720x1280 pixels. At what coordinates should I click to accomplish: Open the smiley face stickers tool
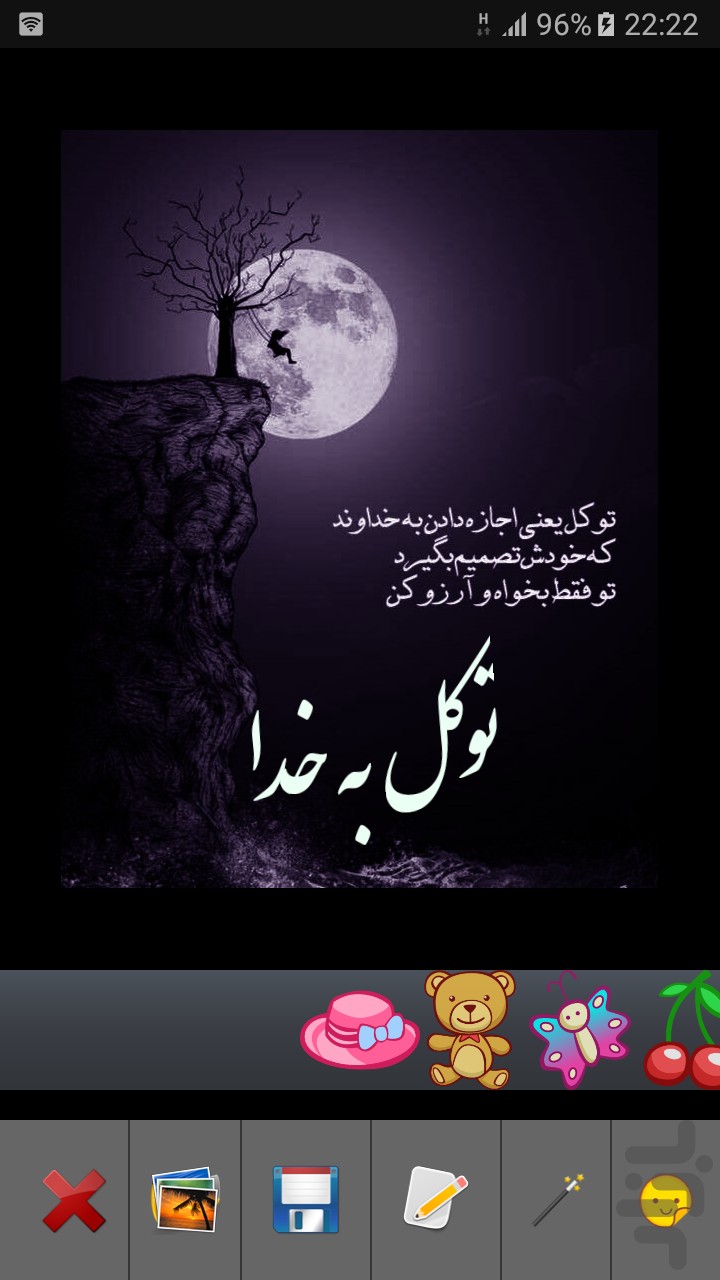[x=666, y=1200]
